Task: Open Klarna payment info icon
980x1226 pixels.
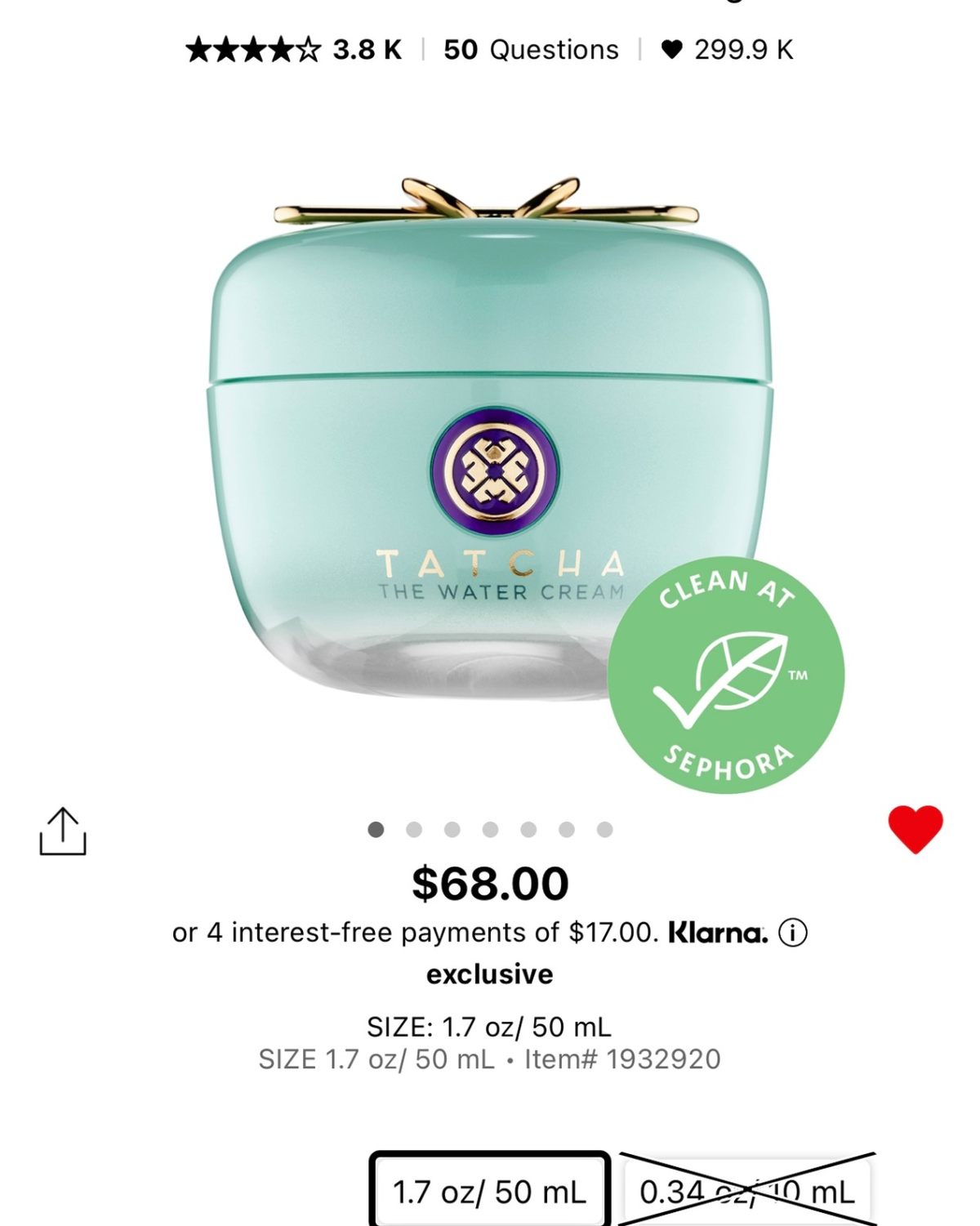Action: point(792,932)
